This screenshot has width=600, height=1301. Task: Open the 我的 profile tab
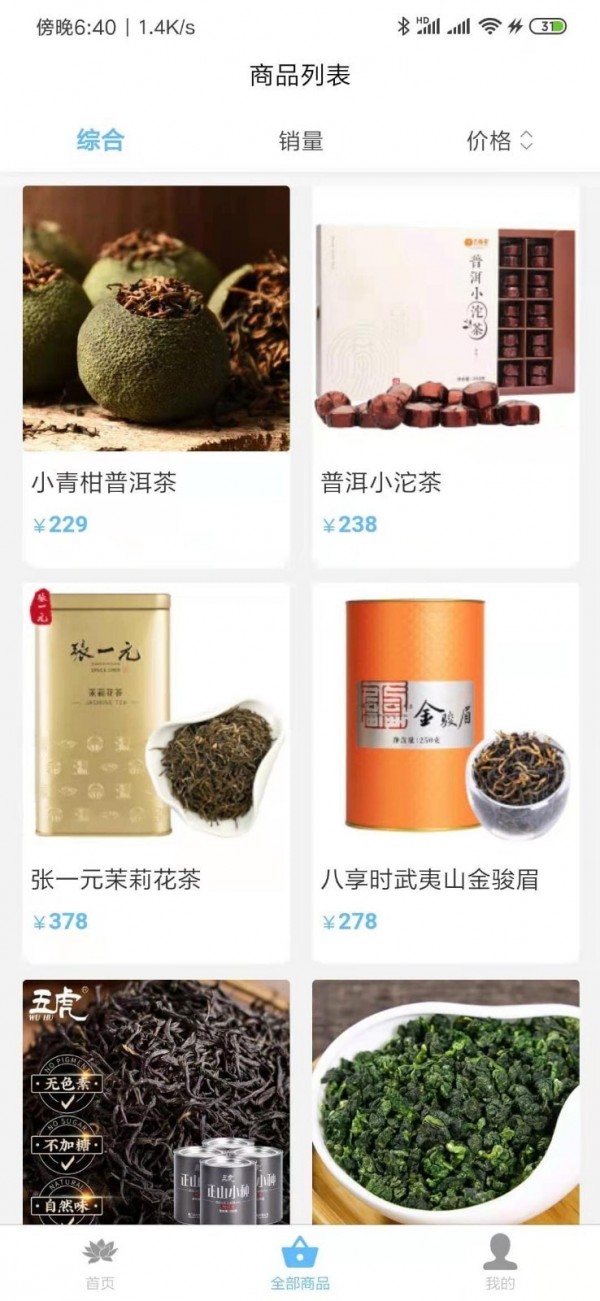[500, 1263]
